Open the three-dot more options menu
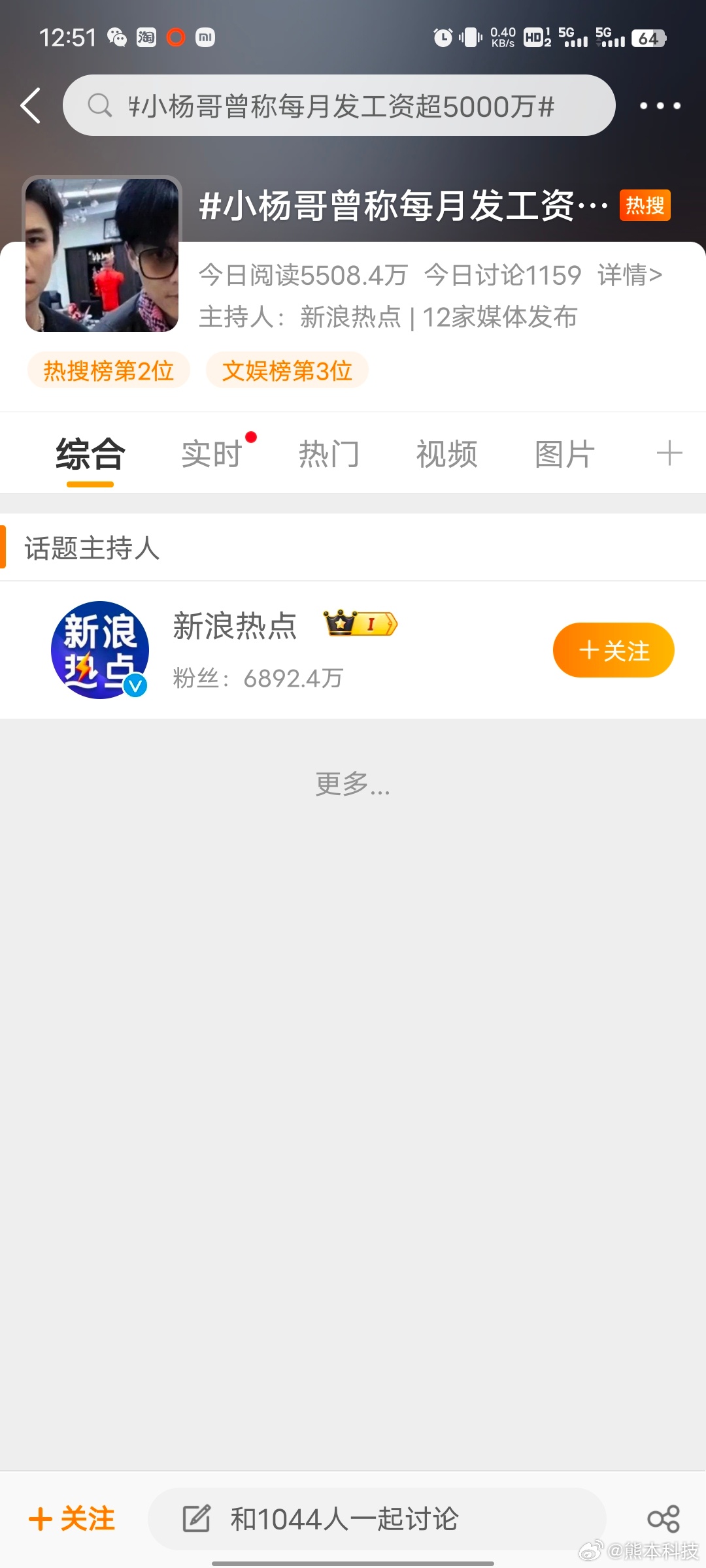 point(660,105)
